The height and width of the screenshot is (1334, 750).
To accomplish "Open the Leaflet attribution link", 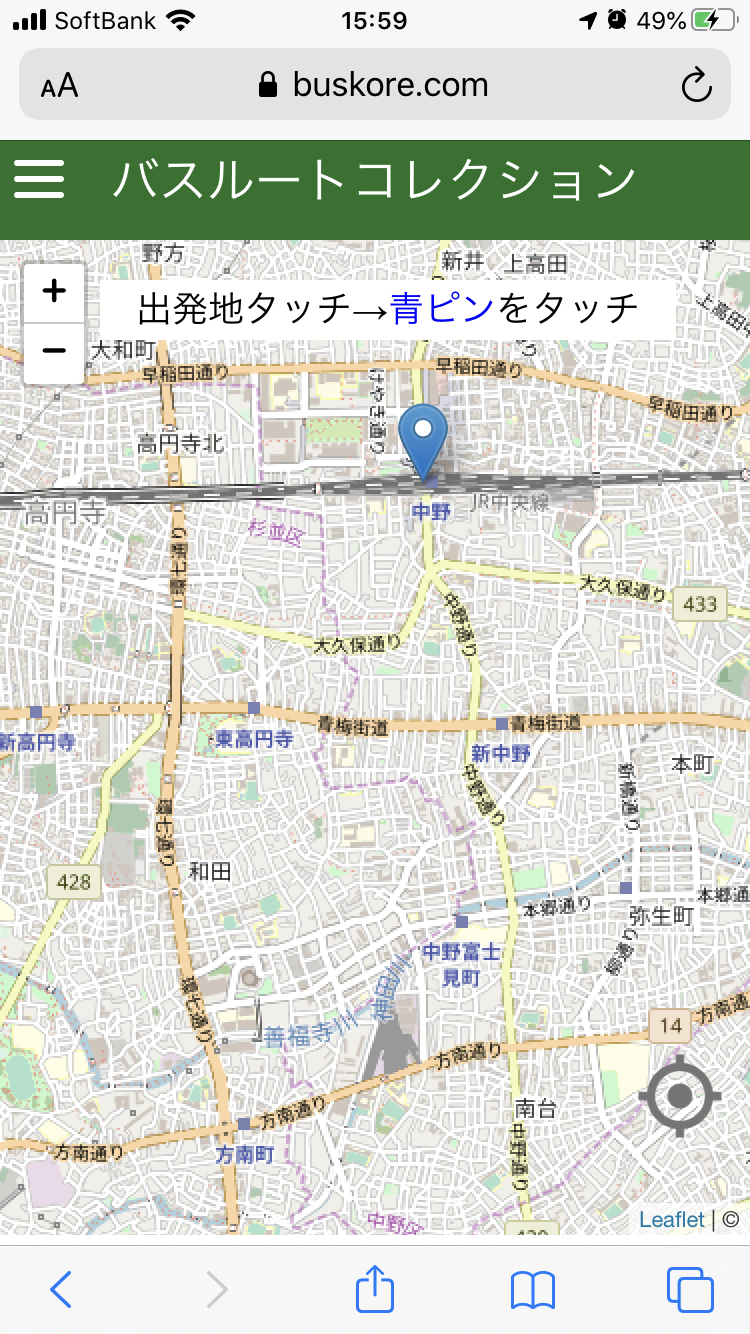I will 672,1220.
